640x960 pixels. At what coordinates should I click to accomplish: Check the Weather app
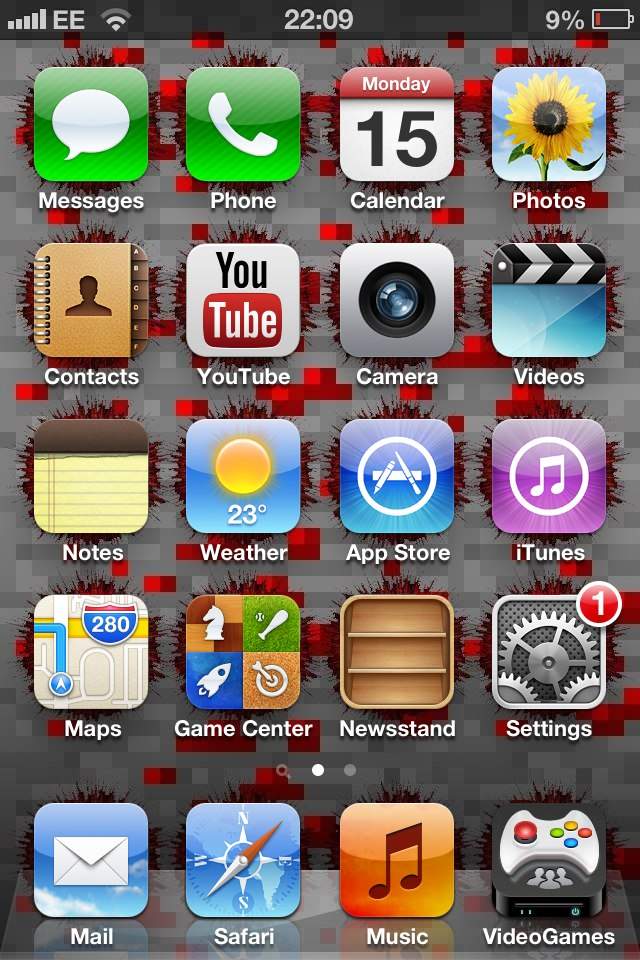point(243,476)
